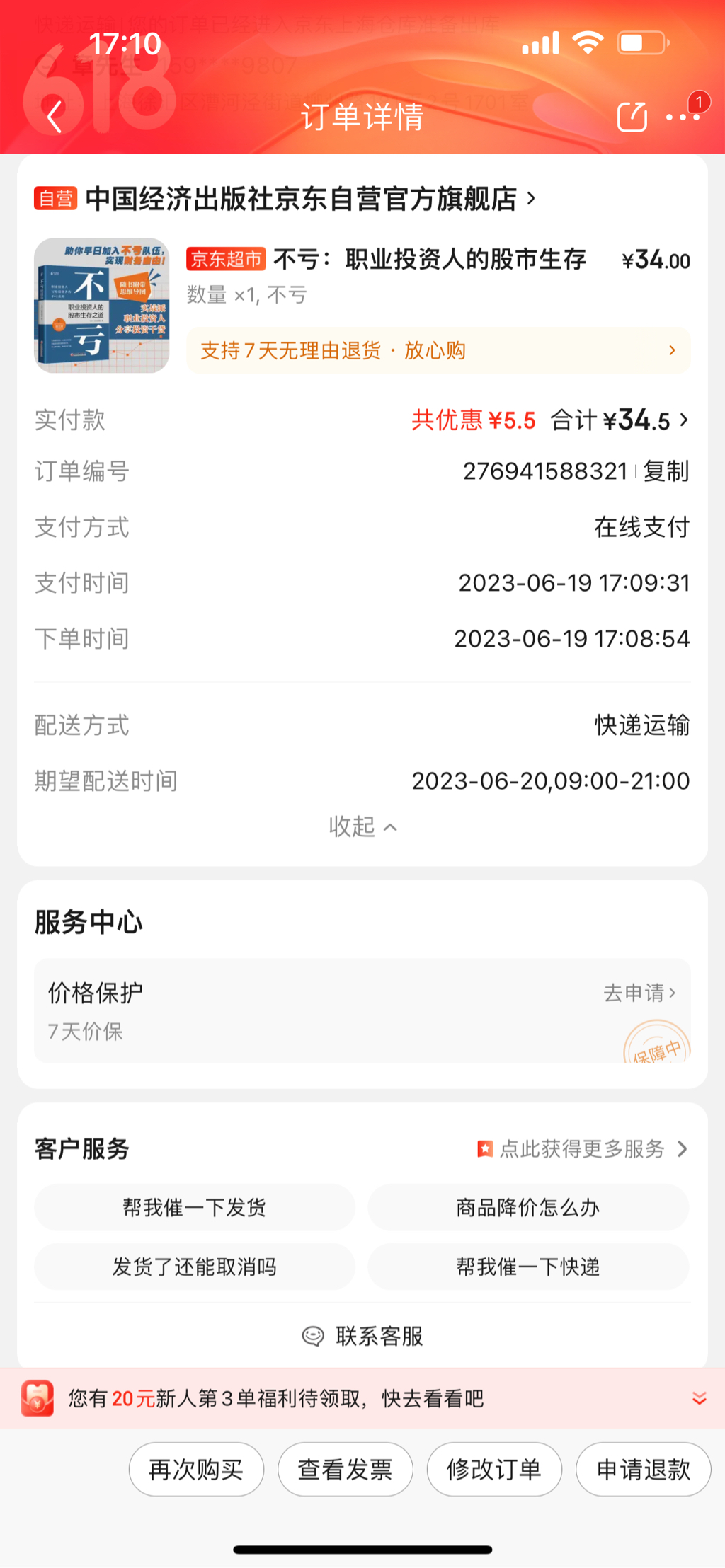Request a refund with 申请退款

[643, 1470]
